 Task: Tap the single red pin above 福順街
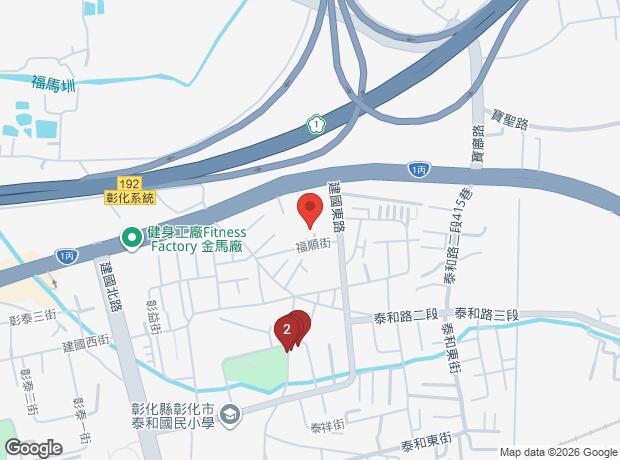point(310,210)
